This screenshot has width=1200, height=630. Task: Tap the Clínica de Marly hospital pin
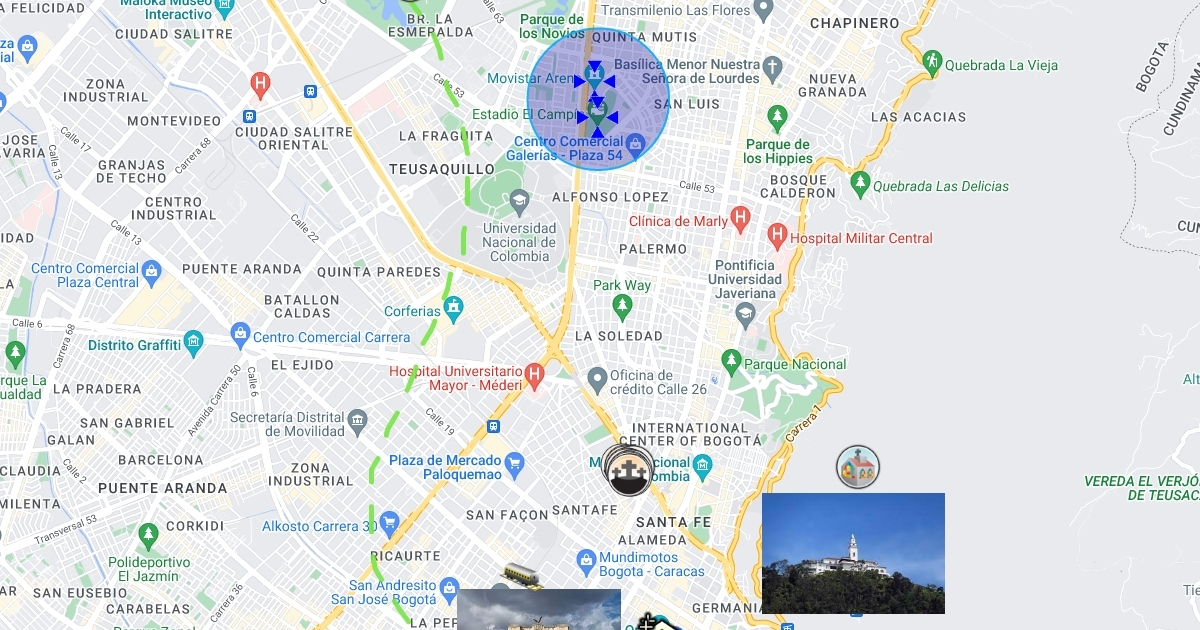pos(740,217)
